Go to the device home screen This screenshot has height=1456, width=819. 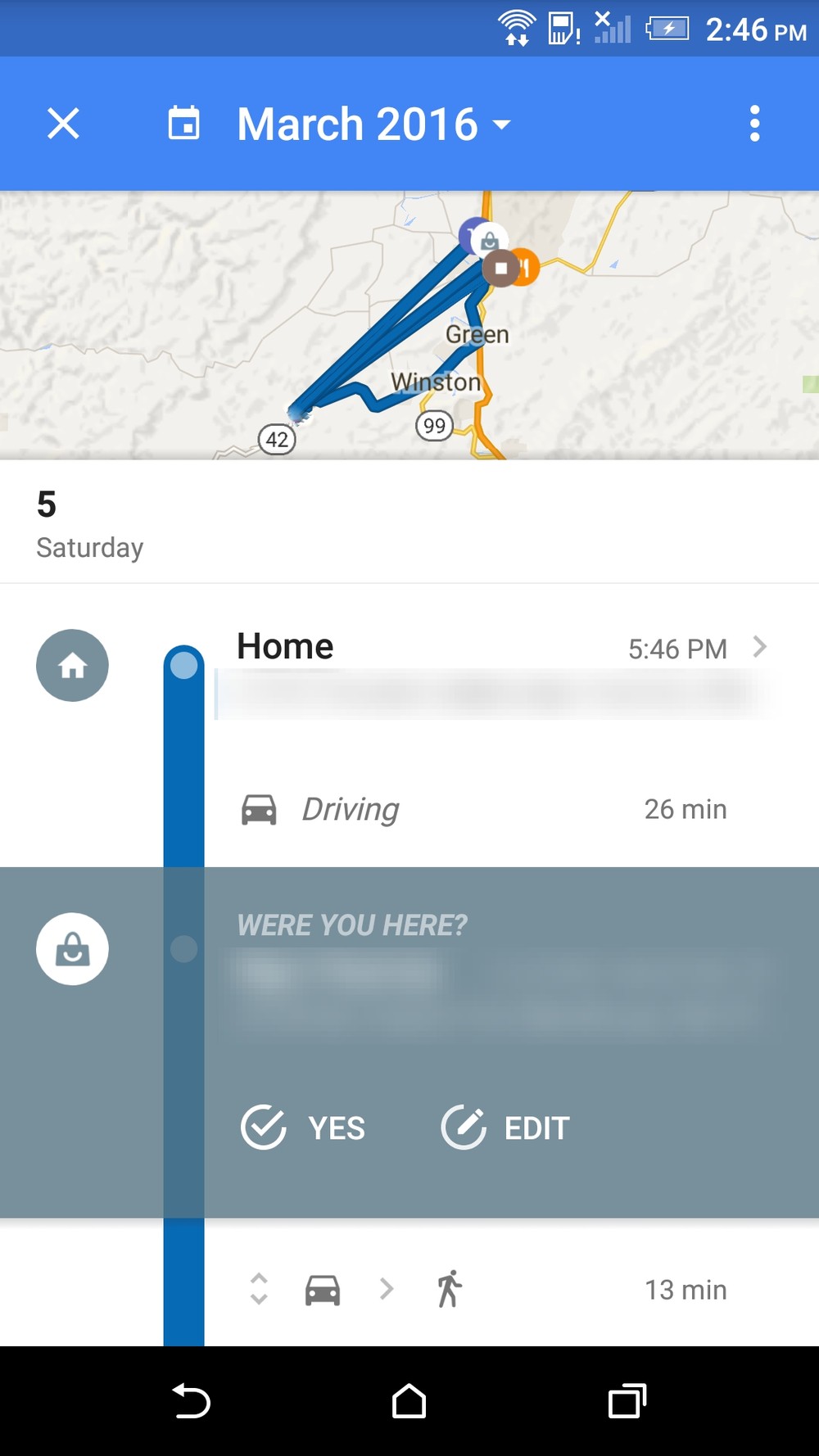click(409, 1400)
